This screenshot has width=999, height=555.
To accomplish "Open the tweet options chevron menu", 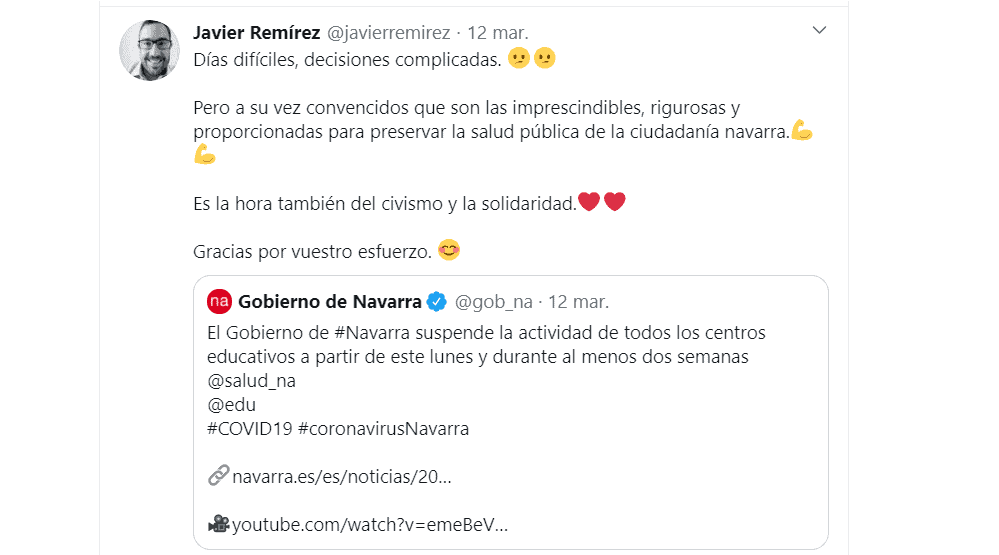I will [819, 31].
